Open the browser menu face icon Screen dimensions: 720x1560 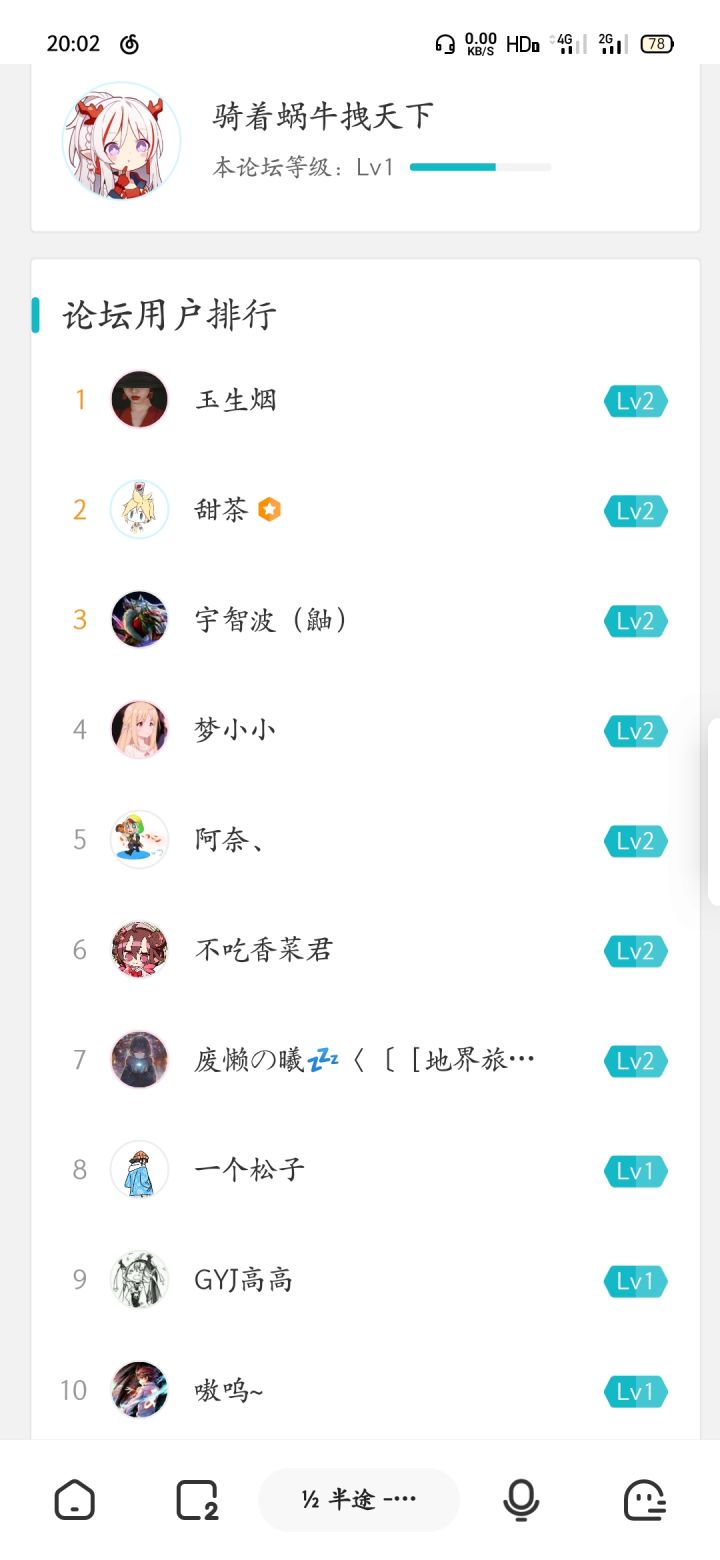tap(645, 1500)
